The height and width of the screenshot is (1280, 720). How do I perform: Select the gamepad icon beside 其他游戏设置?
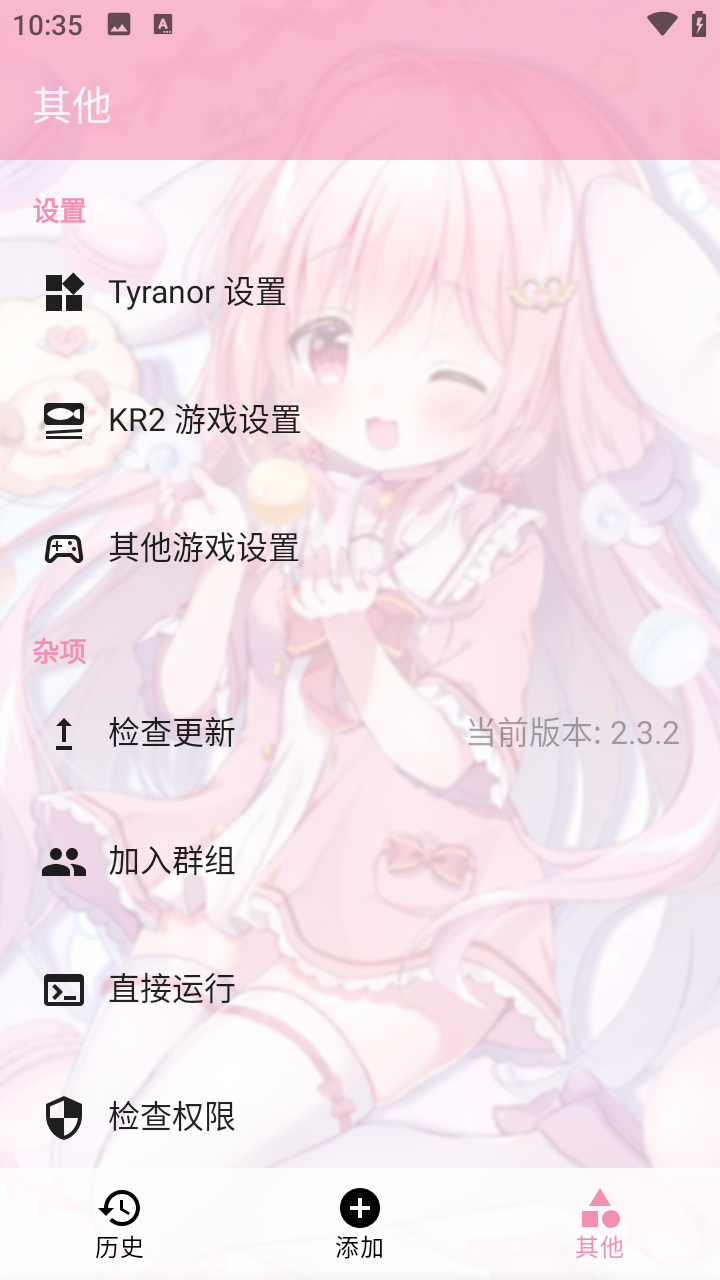click(x=63, y=548)
